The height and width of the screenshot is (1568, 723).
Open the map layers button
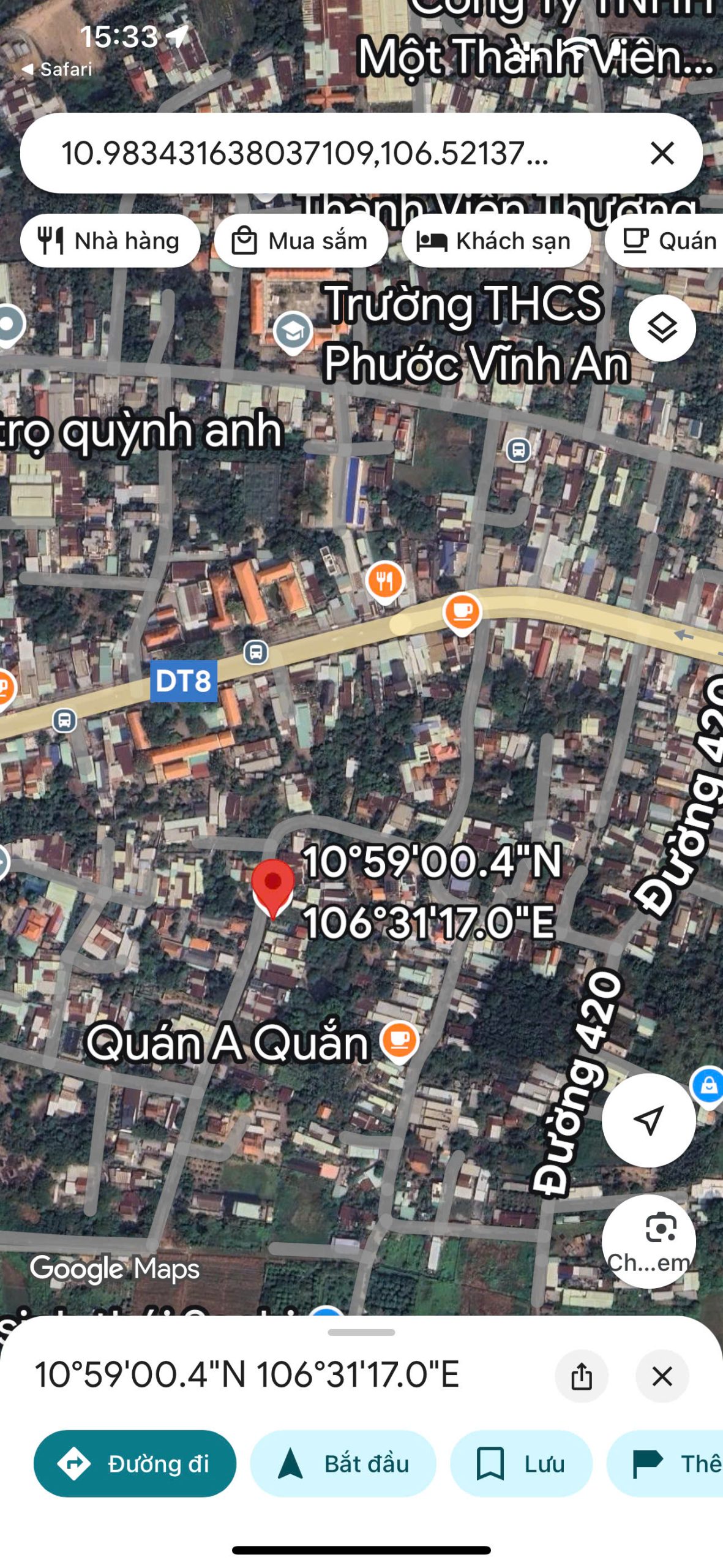point(662,328)
